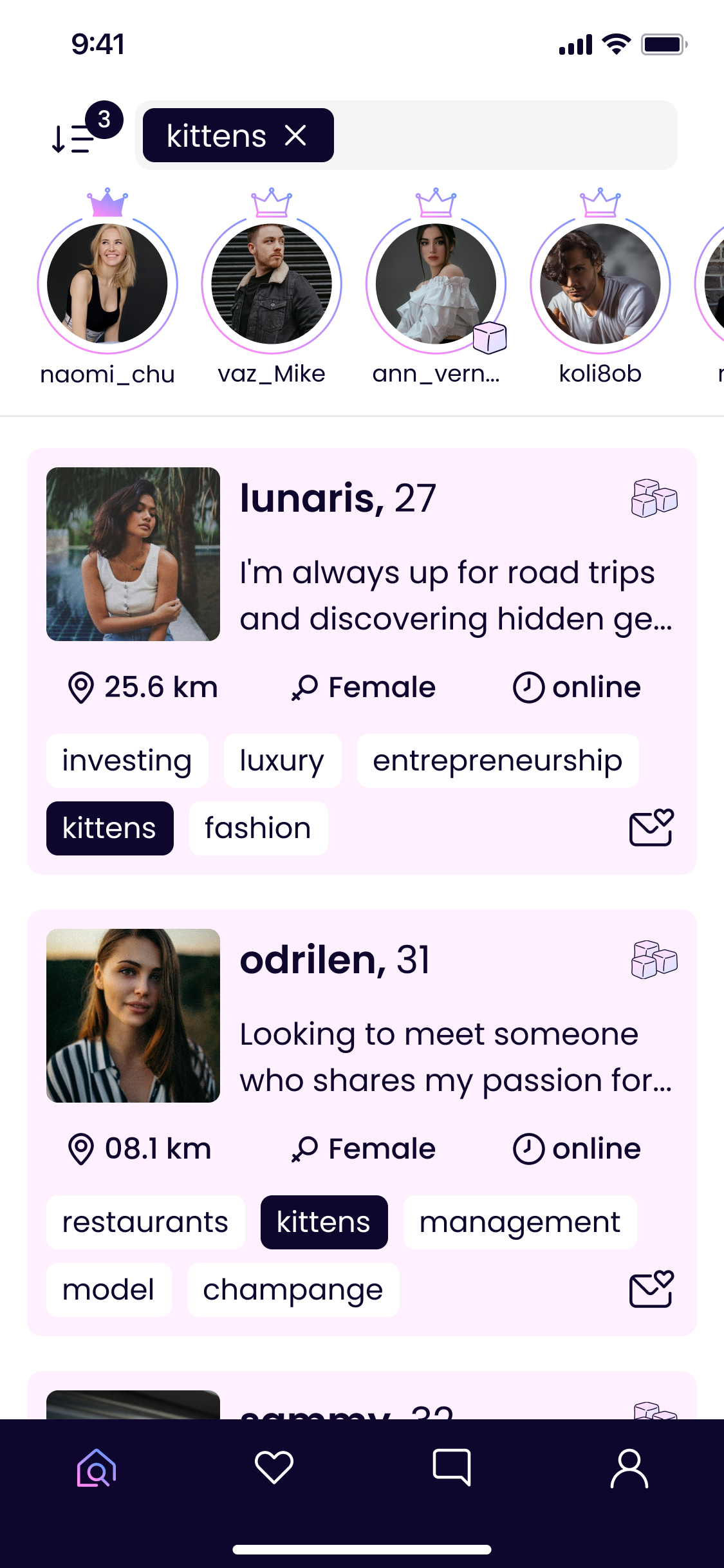The width and height of the screenshot is (724, 1568).
Task: Open ann_vern's story
Action: coord(436,284)
